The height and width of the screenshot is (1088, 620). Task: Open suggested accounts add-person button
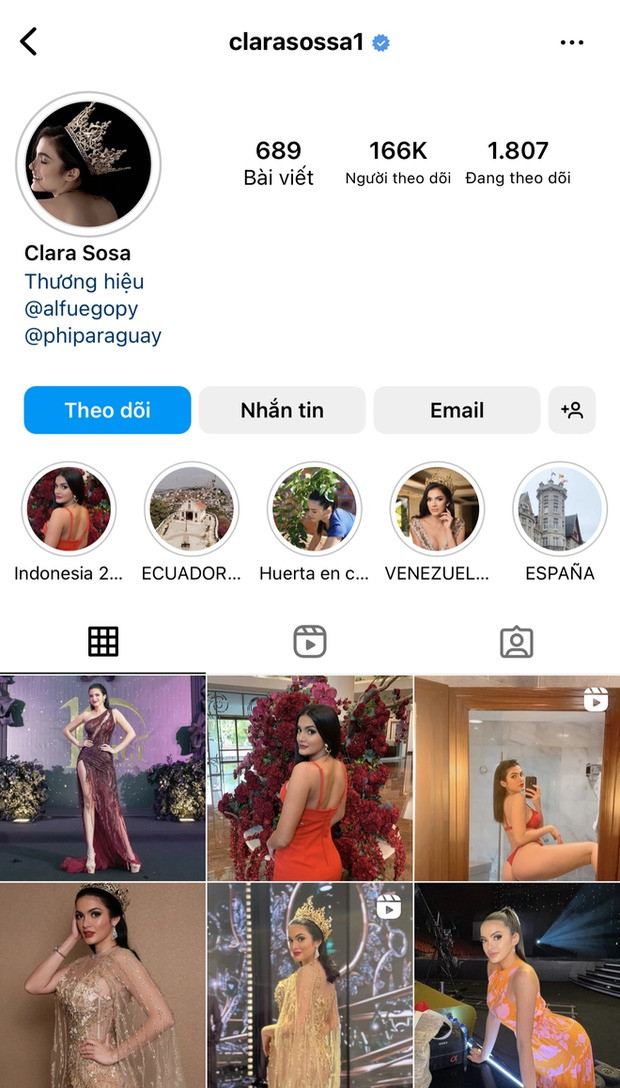tap(572, 410)
